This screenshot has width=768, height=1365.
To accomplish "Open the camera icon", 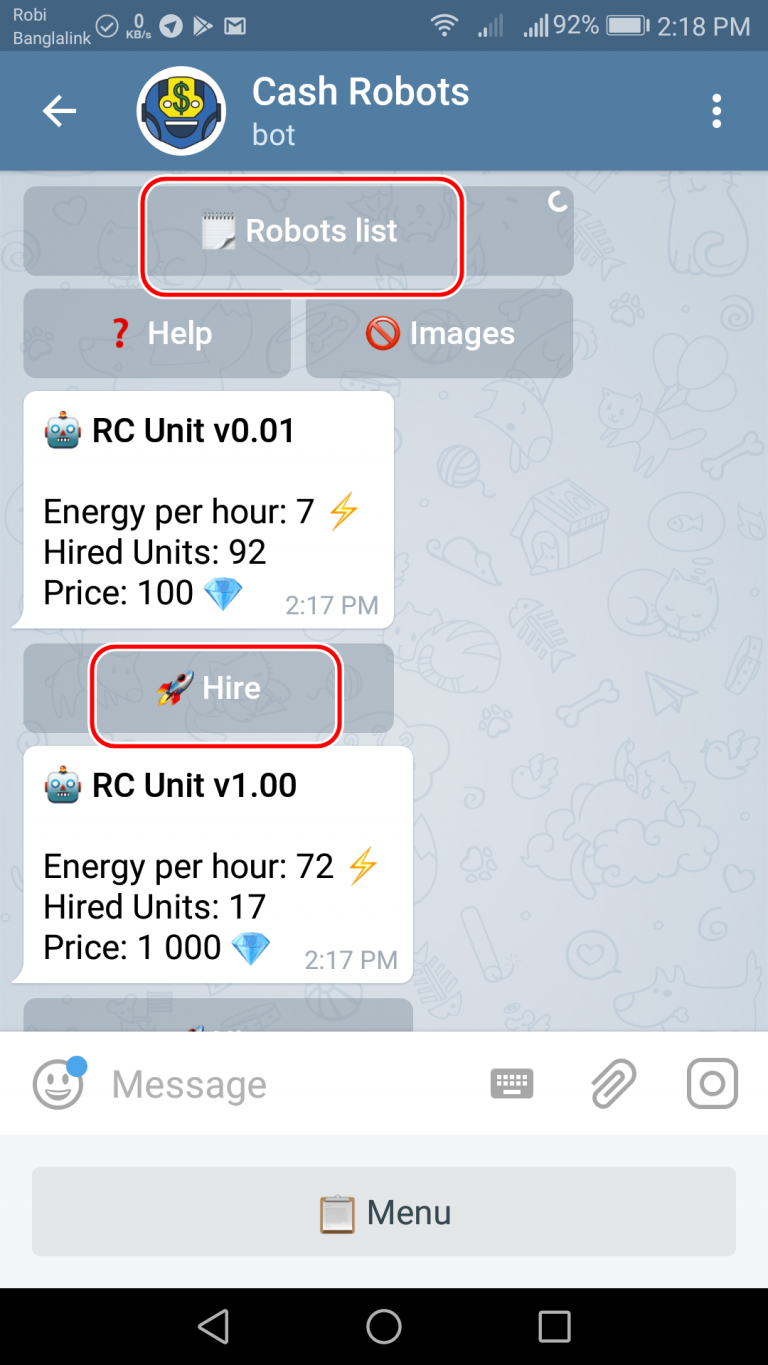I will pyautogui.click(x=712, y=1084).
